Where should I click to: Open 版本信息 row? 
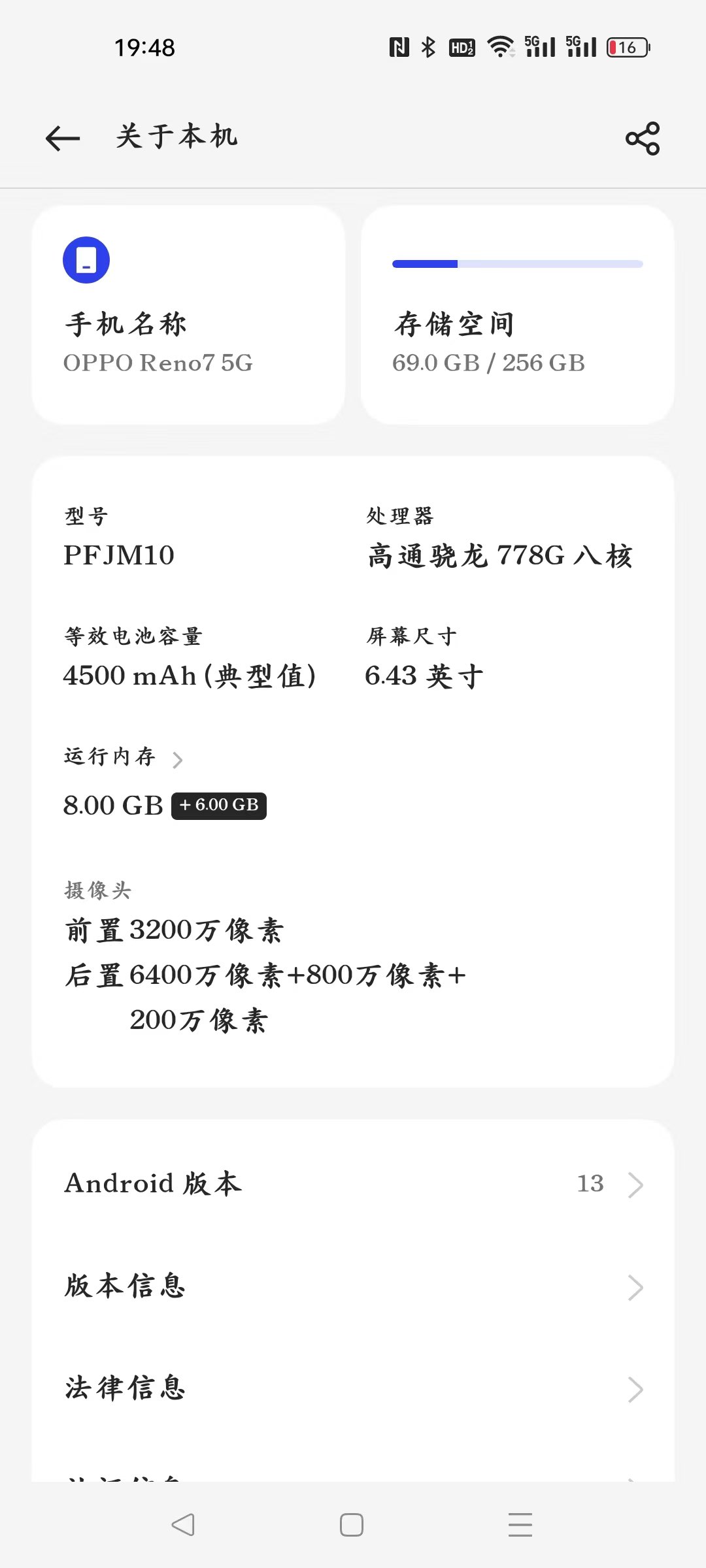click(353, 1286)
